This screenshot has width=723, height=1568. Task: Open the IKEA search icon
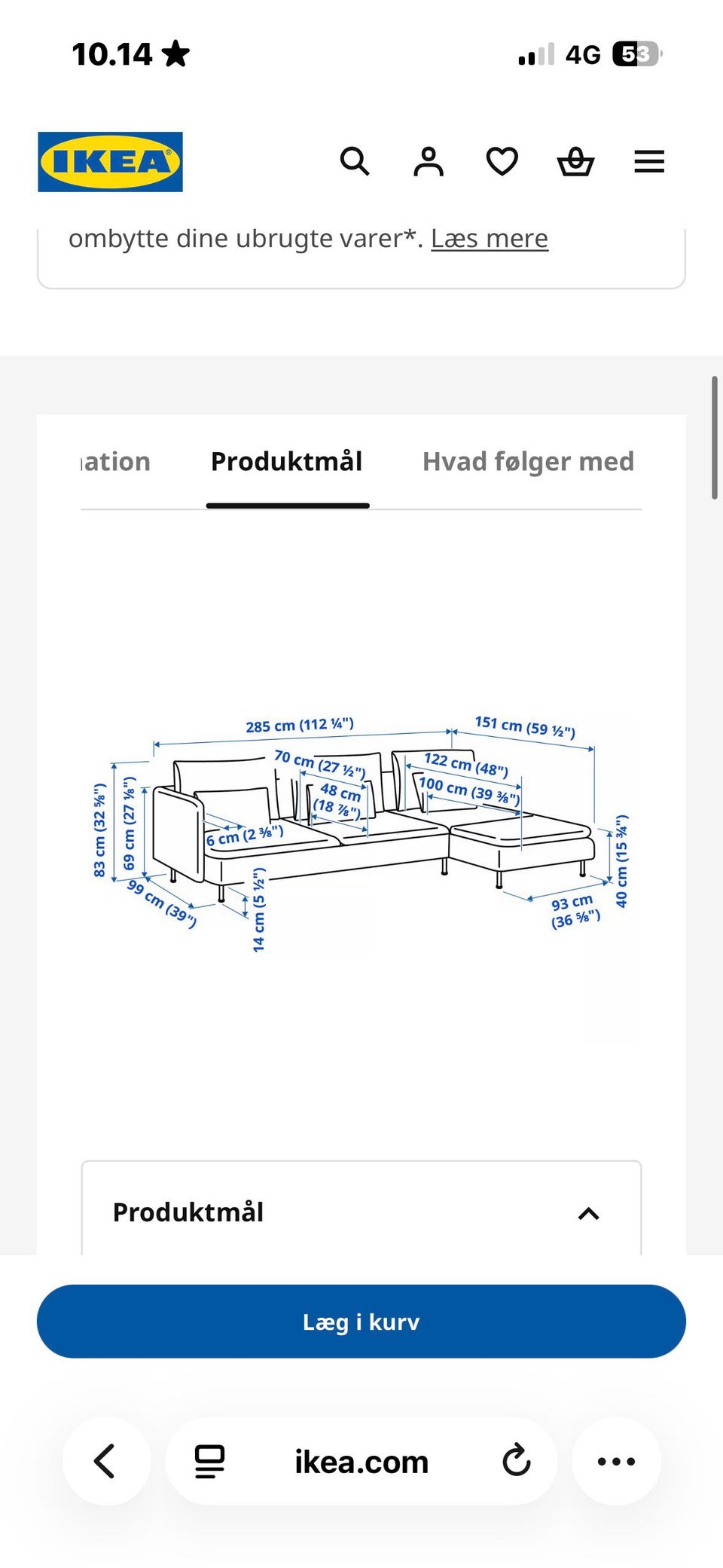point(354,161)
